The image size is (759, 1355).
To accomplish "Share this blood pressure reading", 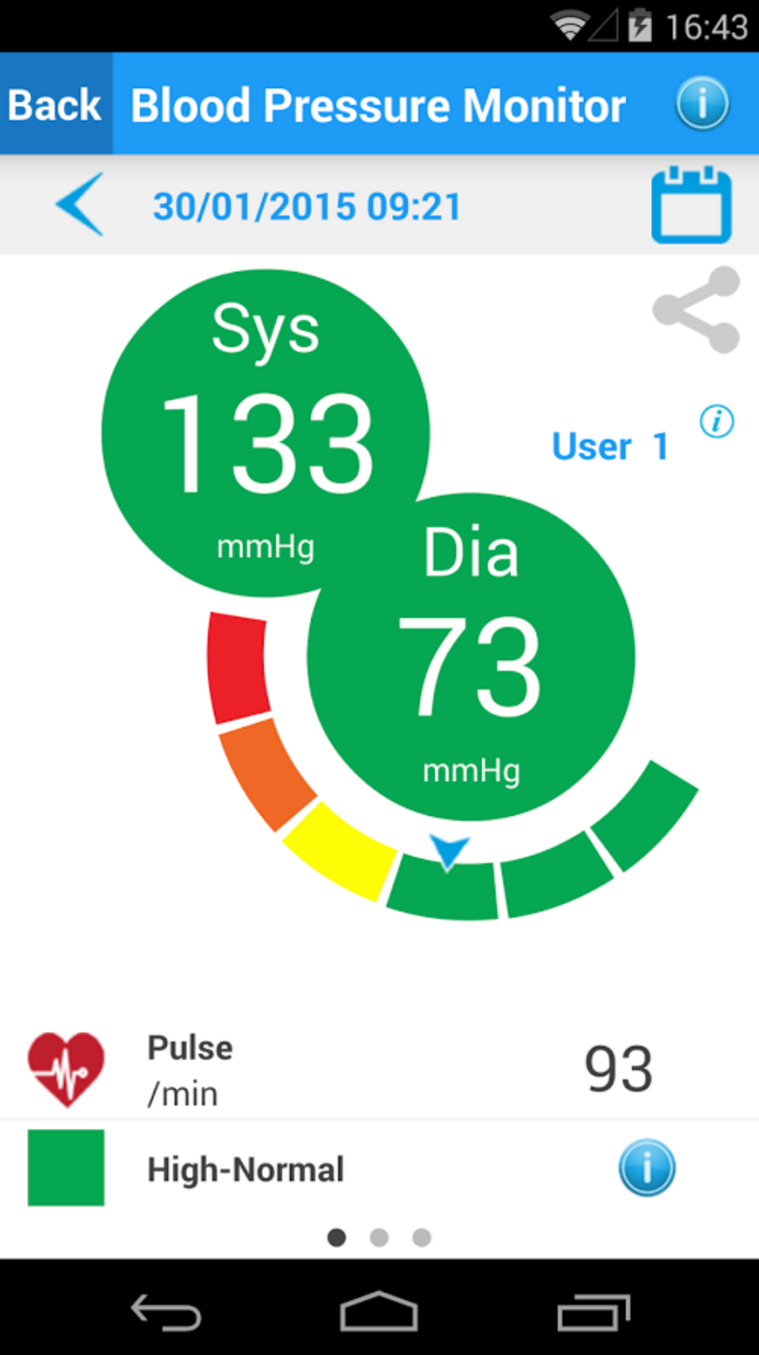I will (x=697, y=310).
